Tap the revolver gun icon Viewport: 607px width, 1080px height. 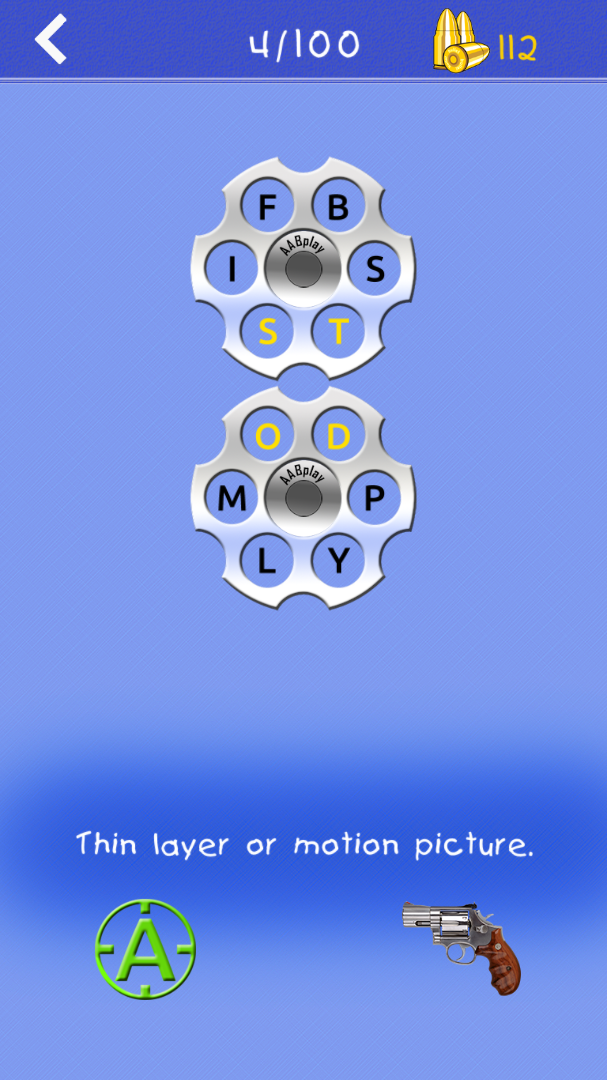point(462,945)
